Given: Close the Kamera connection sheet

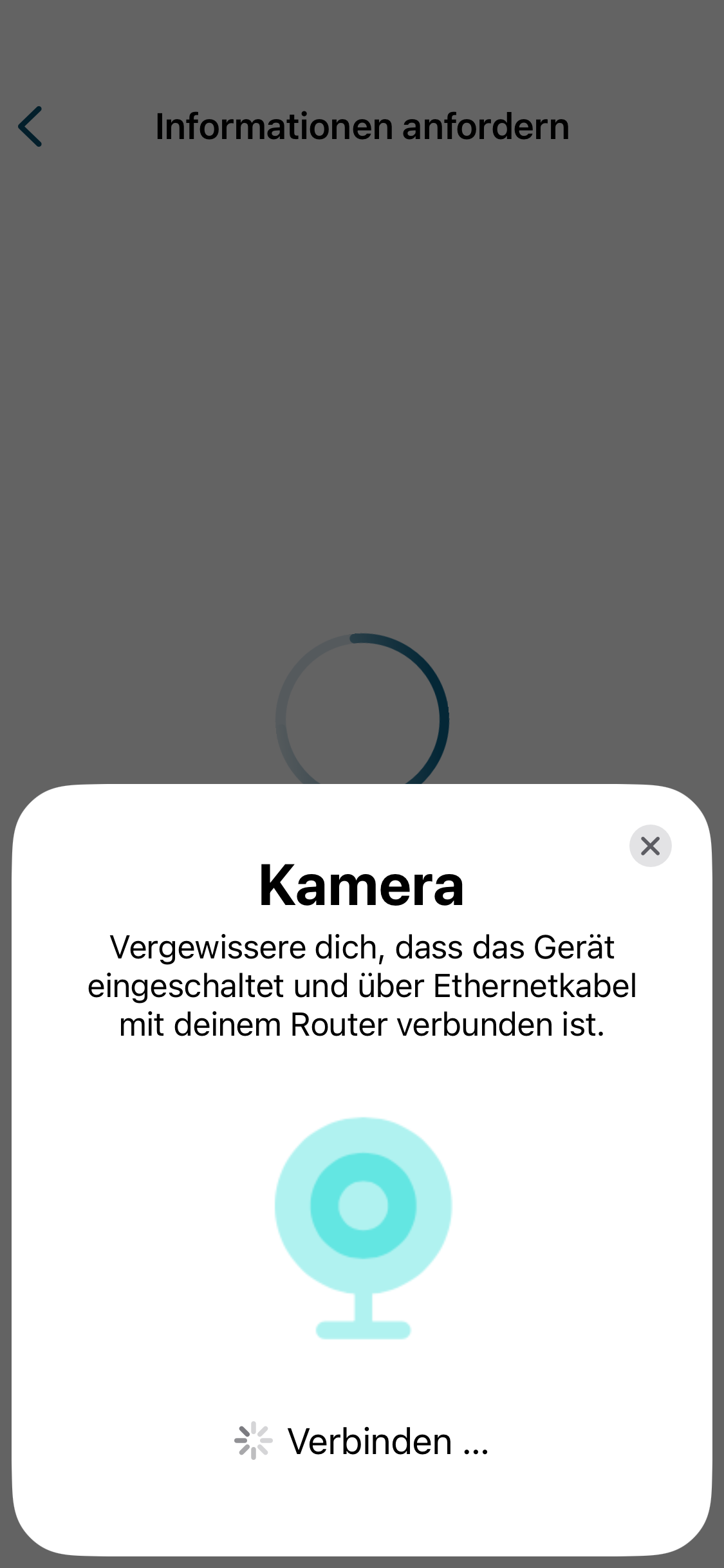Looking at the screenshot, I should click(650, 846).
